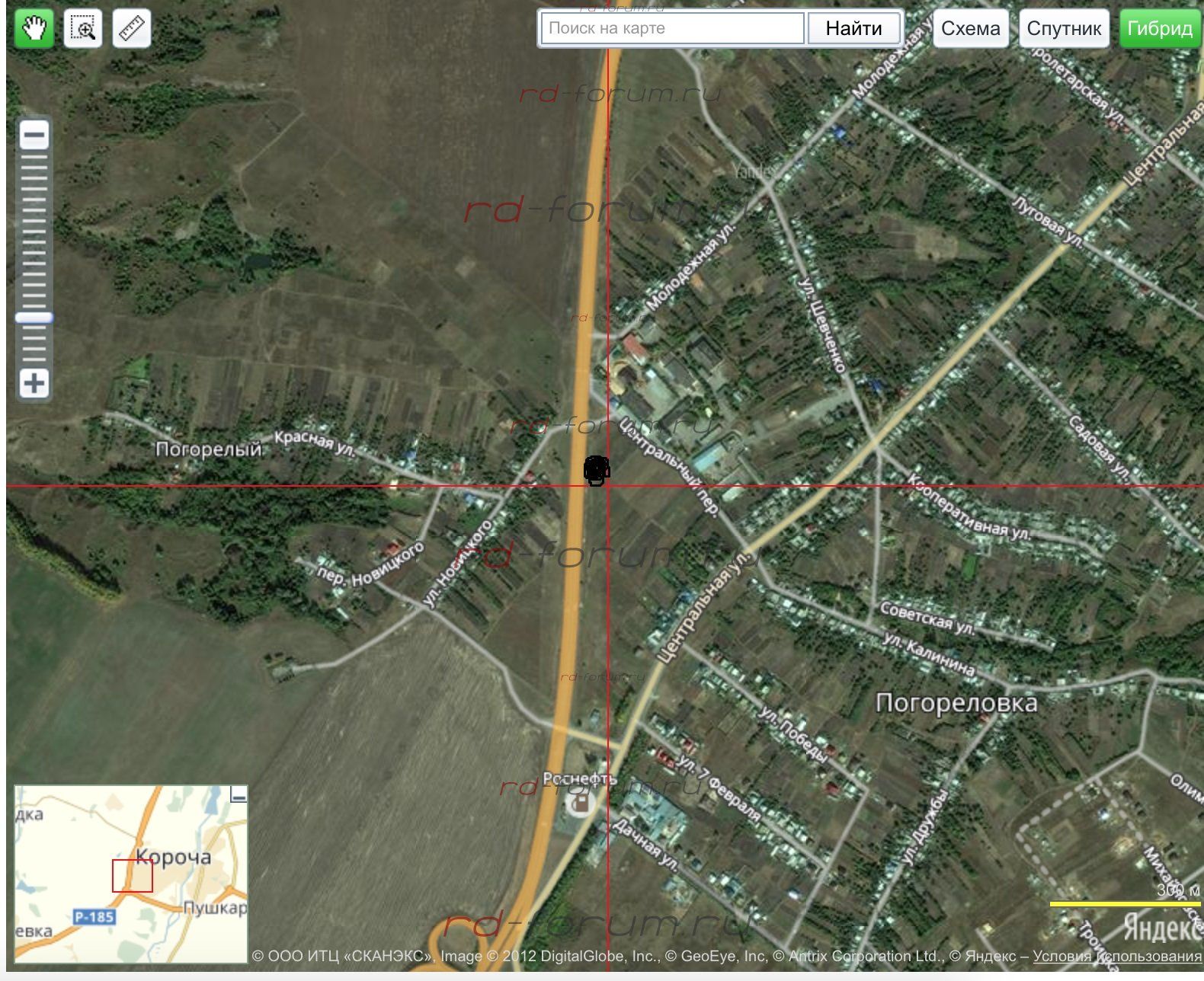Collapse the overview mini-map
Image resolution: width=1204 pixels, height=981 pixels.
(239, 795)
